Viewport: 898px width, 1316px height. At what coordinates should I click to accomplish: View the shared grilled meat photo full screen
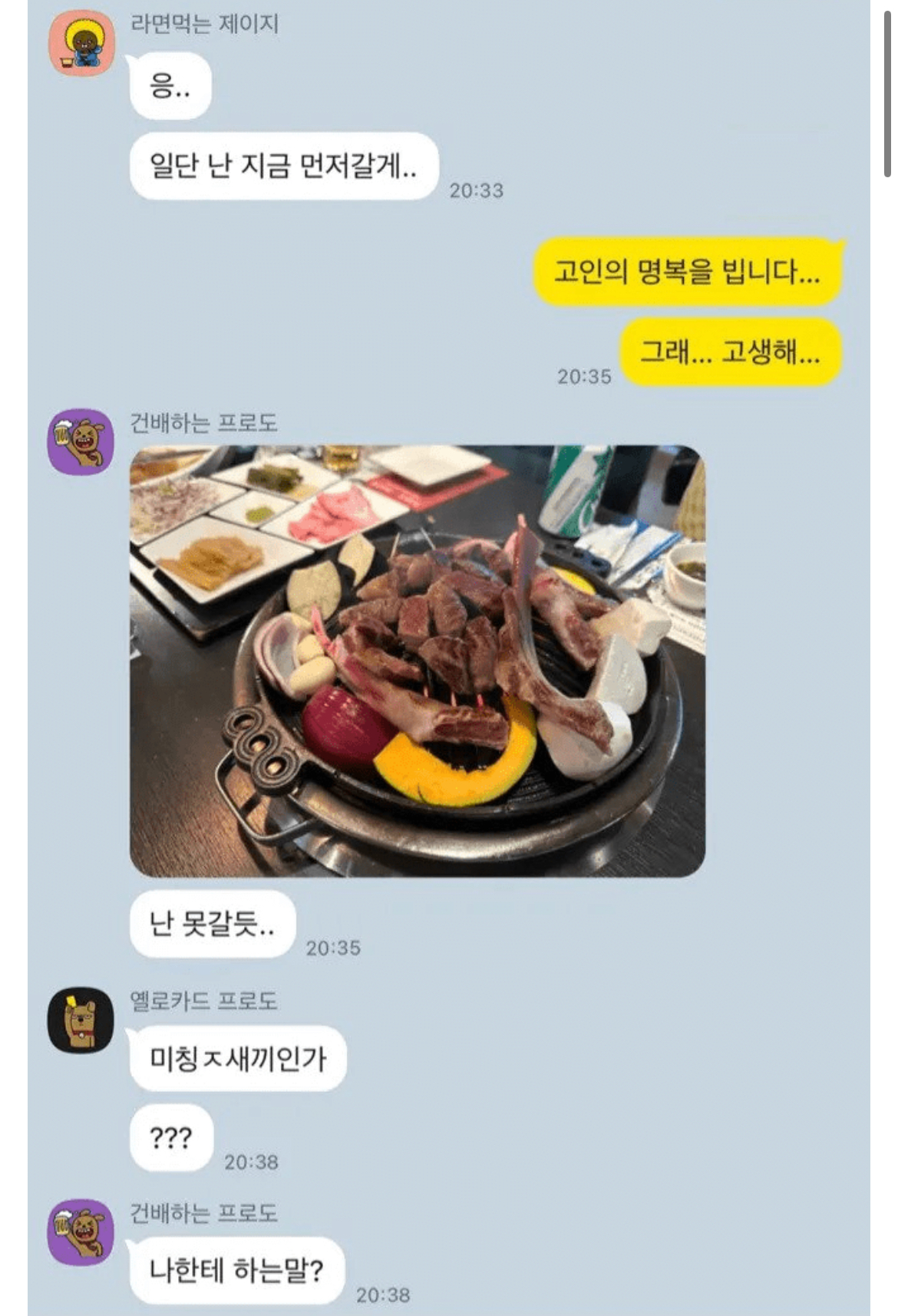click(417, 661)
